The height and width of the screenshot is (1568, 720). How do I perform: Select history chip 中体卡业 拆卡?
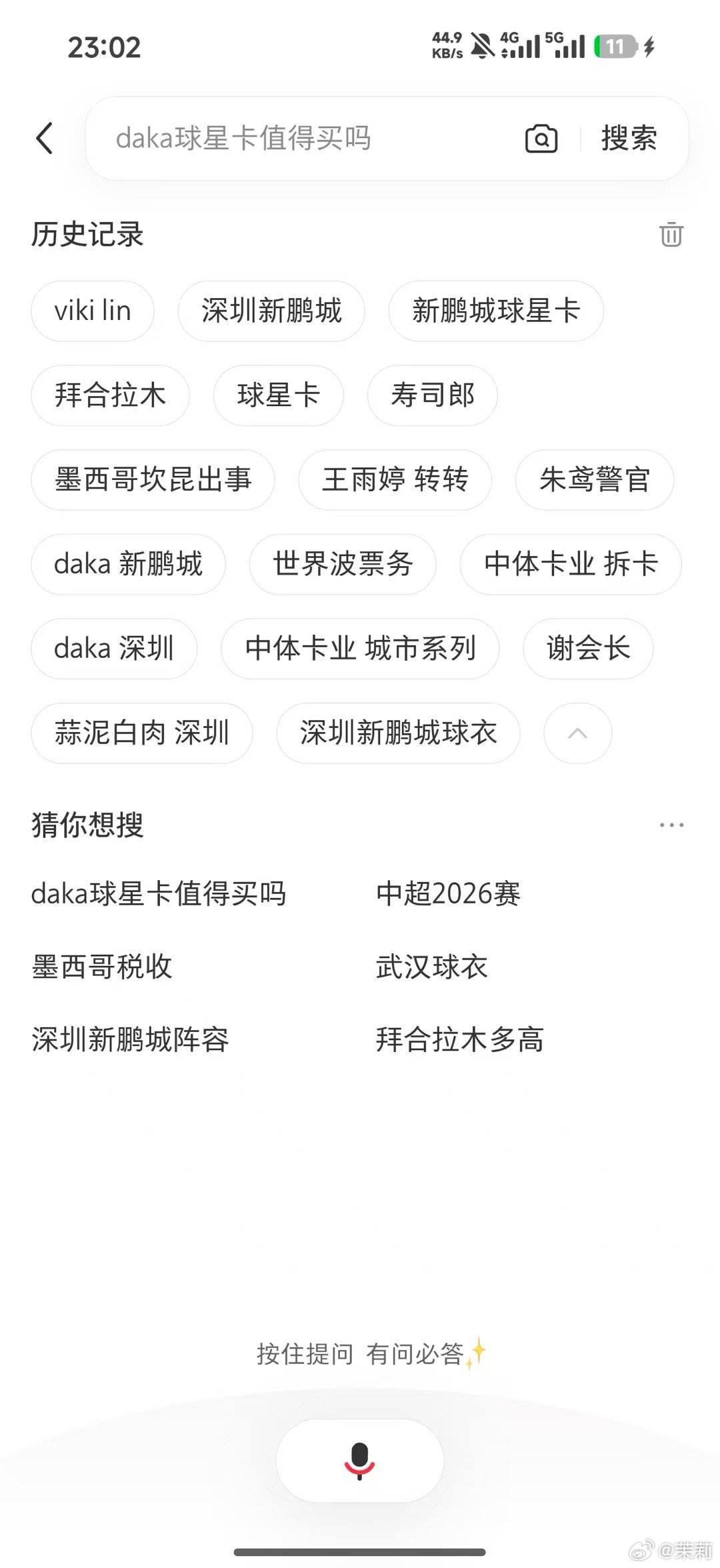click(571, 564)
